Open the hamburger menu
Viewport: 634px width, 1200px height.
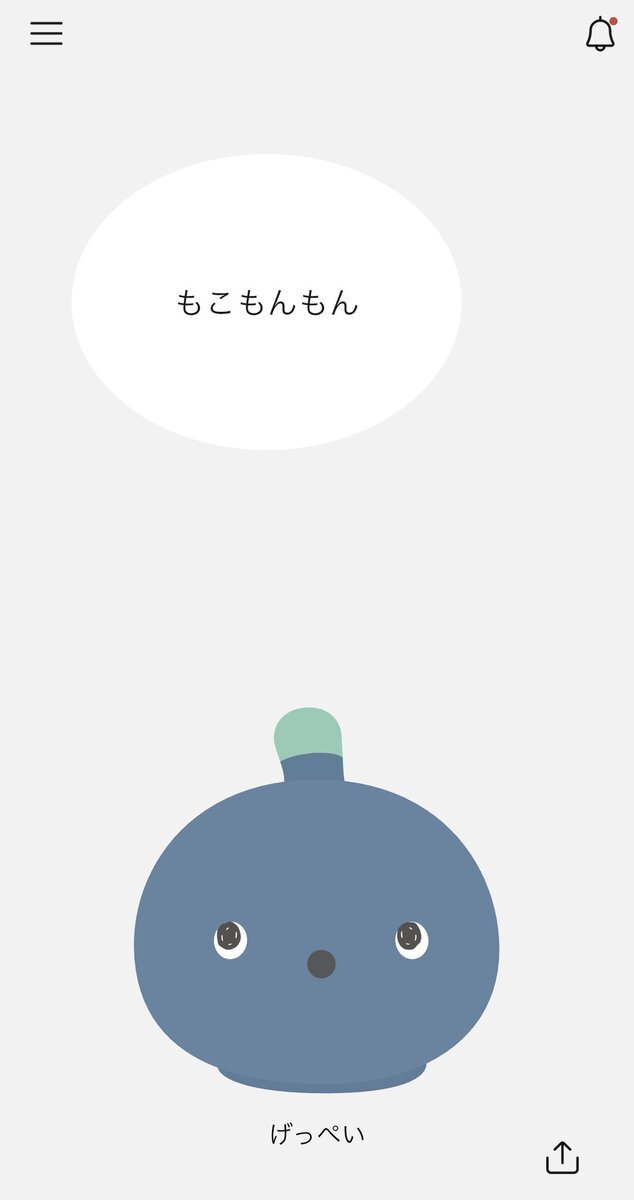46,34
